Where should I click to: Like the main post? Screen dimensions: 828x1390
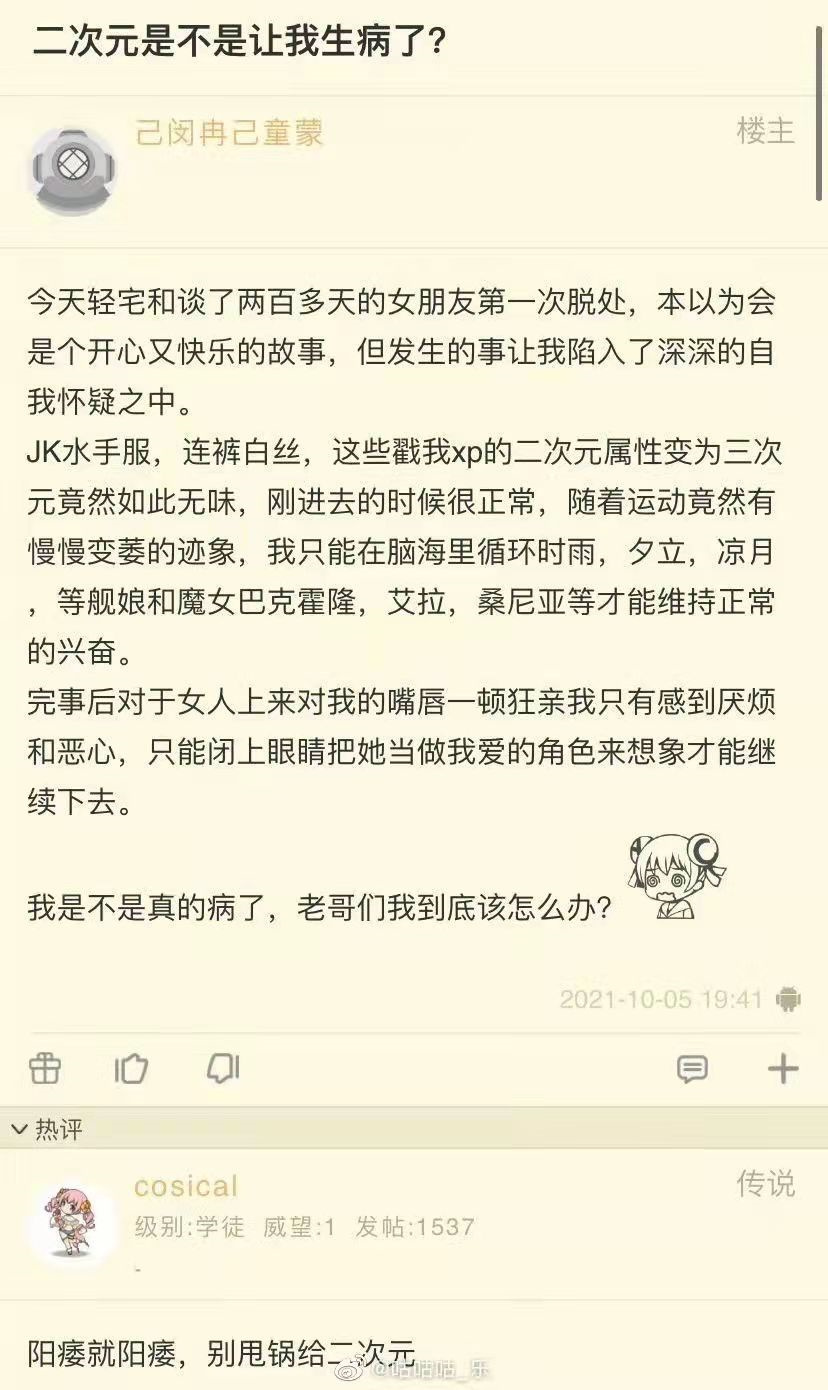(131, 1069)
